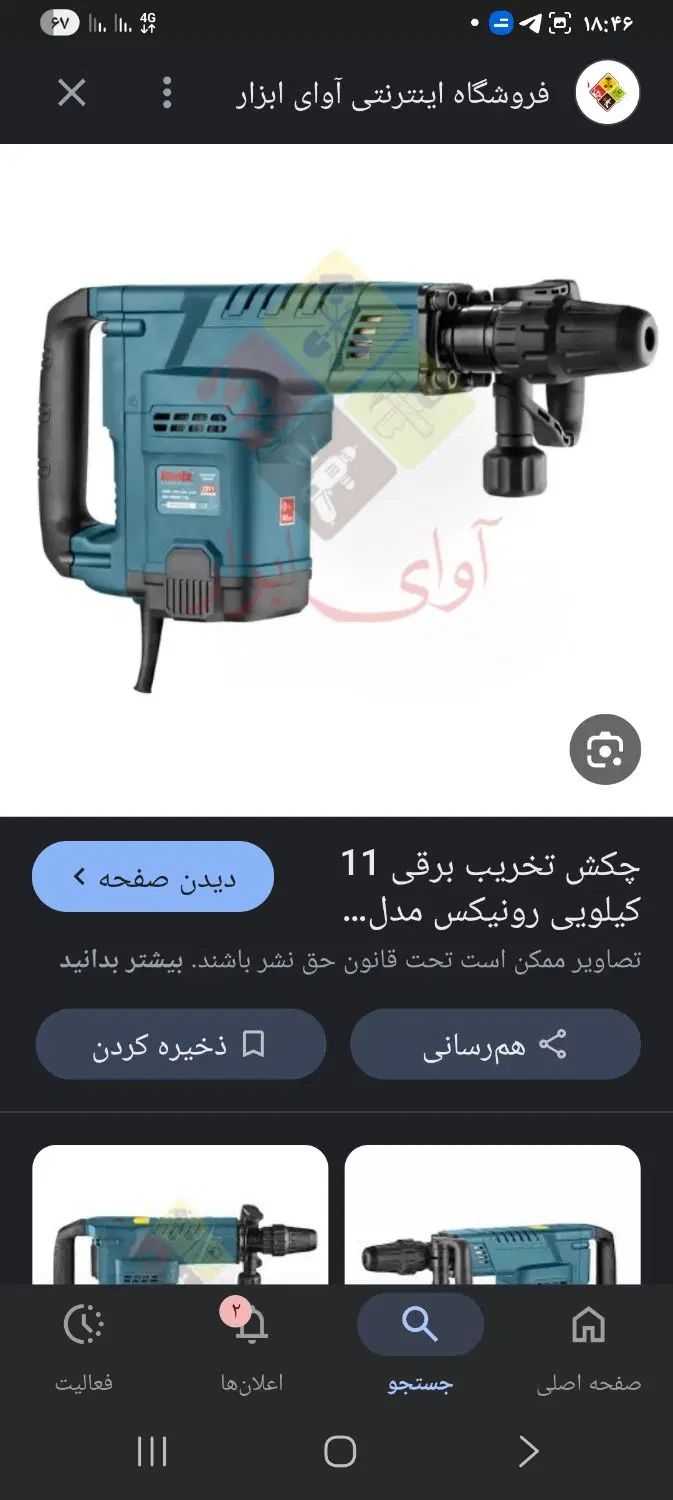
Task: Close the image viewer with the X
Action: click(71, 94)
